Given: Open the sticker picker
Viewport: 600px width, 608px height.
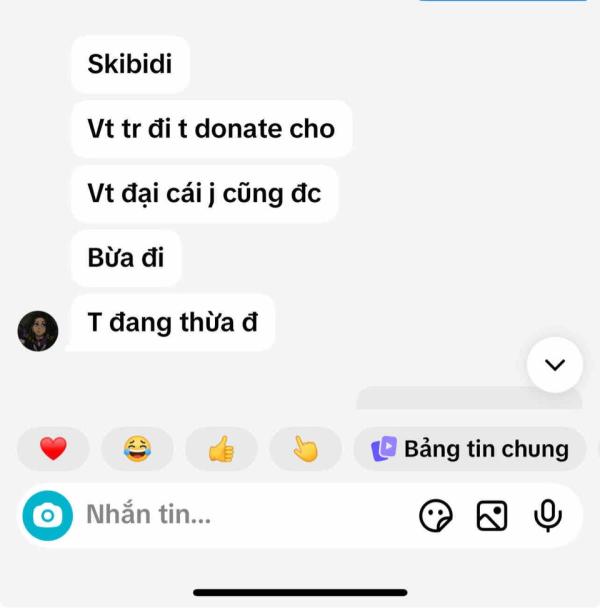Looking at the screenshot, I should [x=435, y=516].
